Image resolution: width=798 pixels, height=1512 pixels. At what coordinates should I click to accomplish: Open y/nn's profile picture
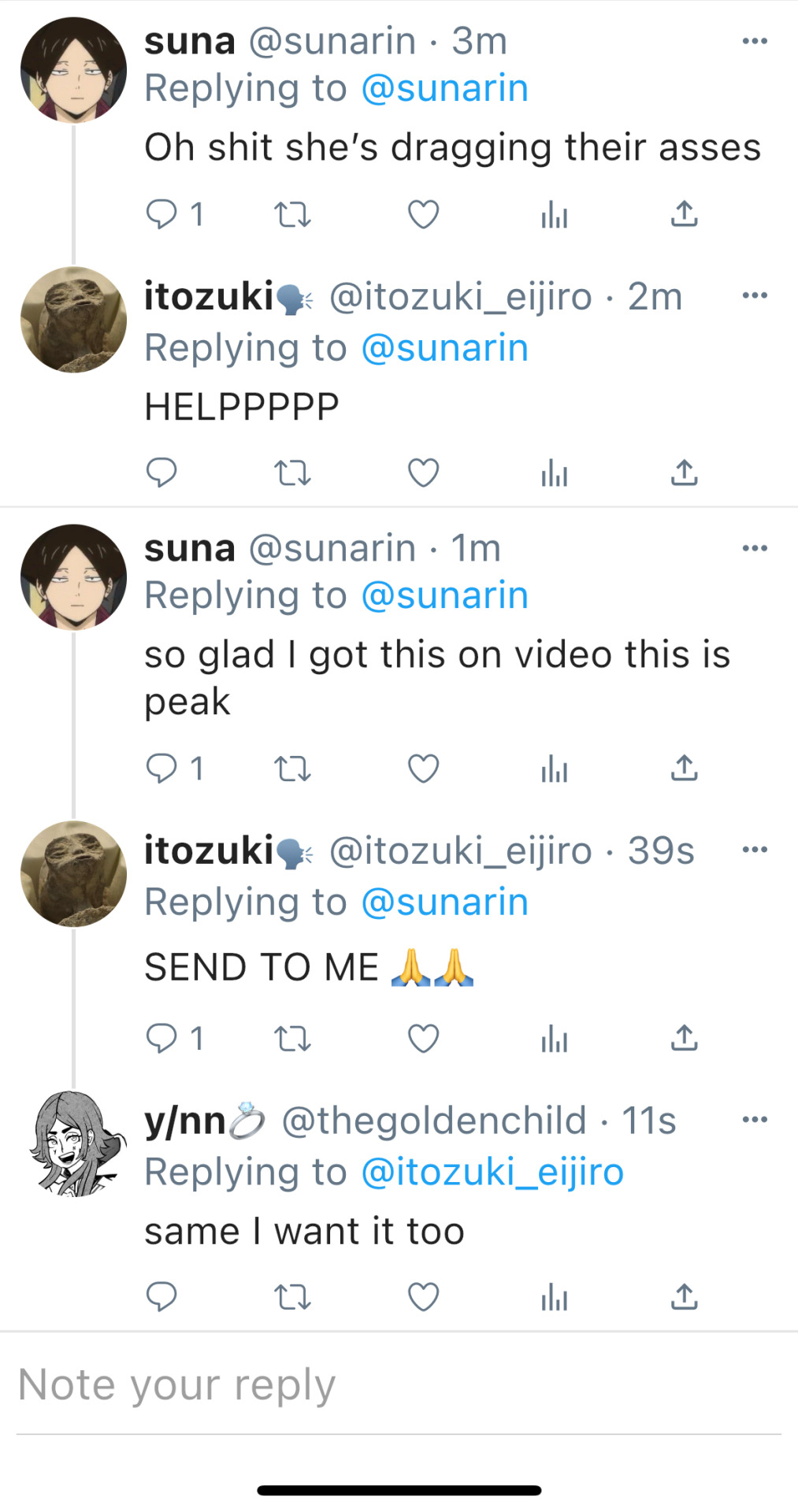point(74,1143)
